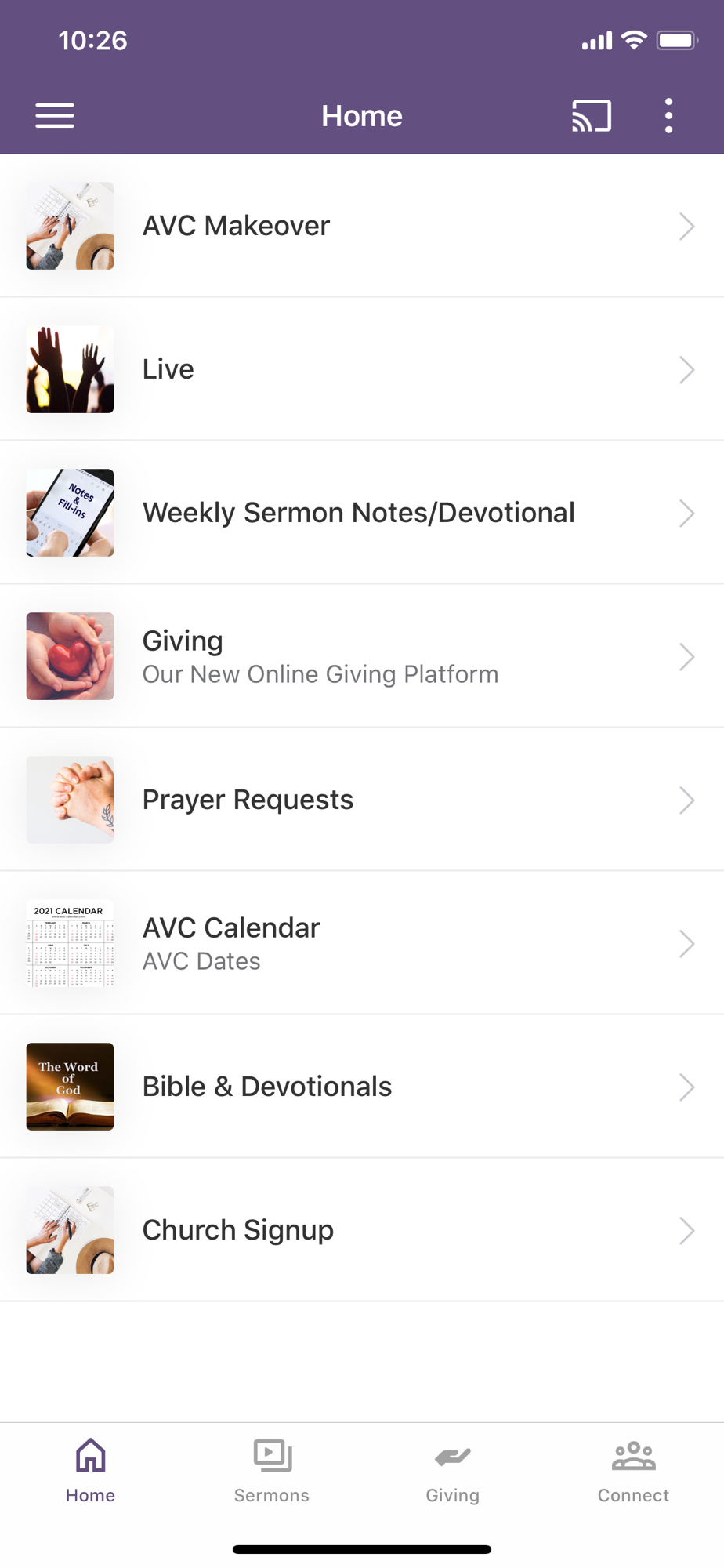Screen dimensions: 724x1568
Task: Select the Home tab
Action: coord(91,1471)
